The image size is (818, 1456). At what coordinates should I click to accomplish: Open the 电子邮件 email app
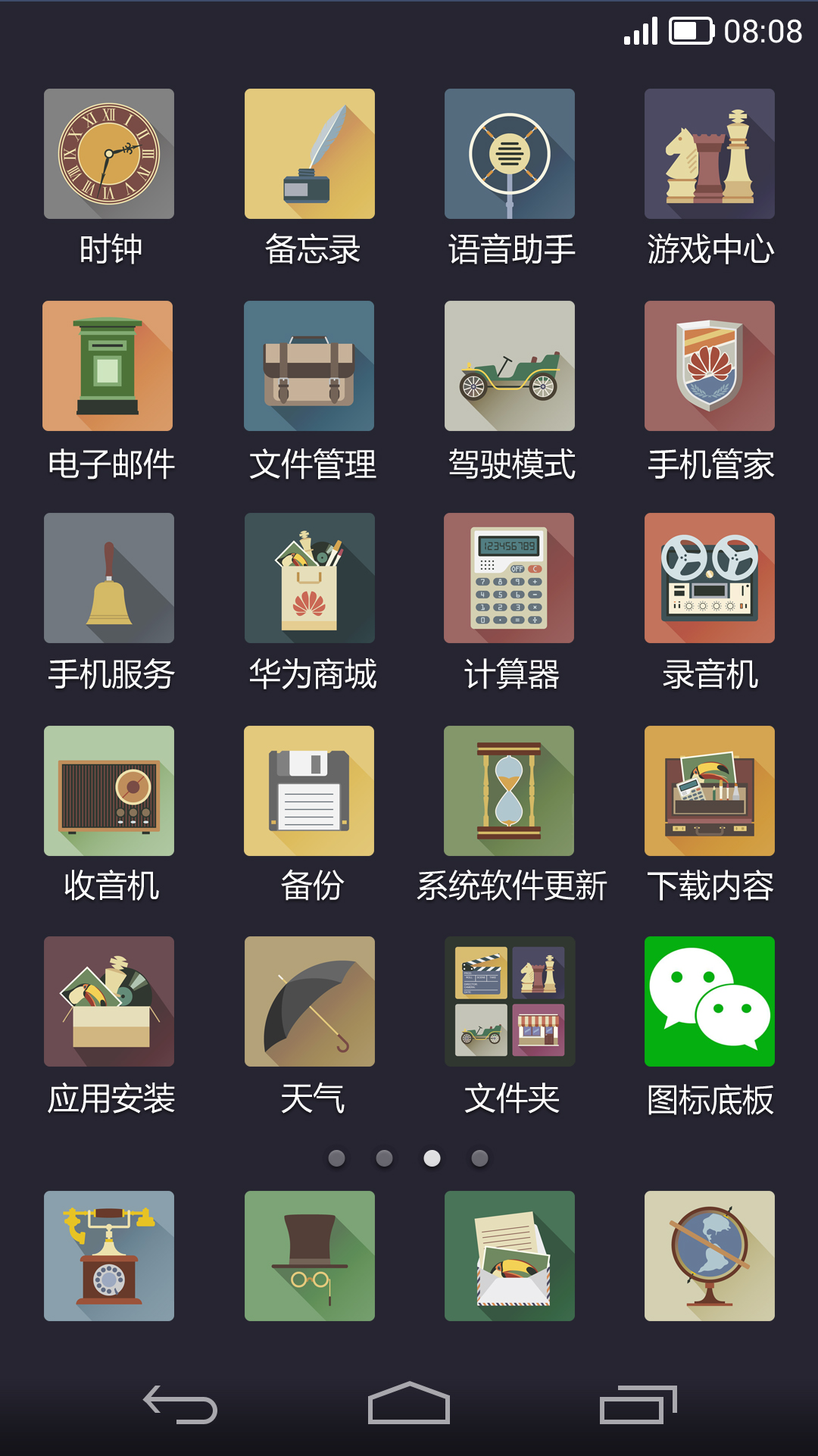[x=108, y=366]
